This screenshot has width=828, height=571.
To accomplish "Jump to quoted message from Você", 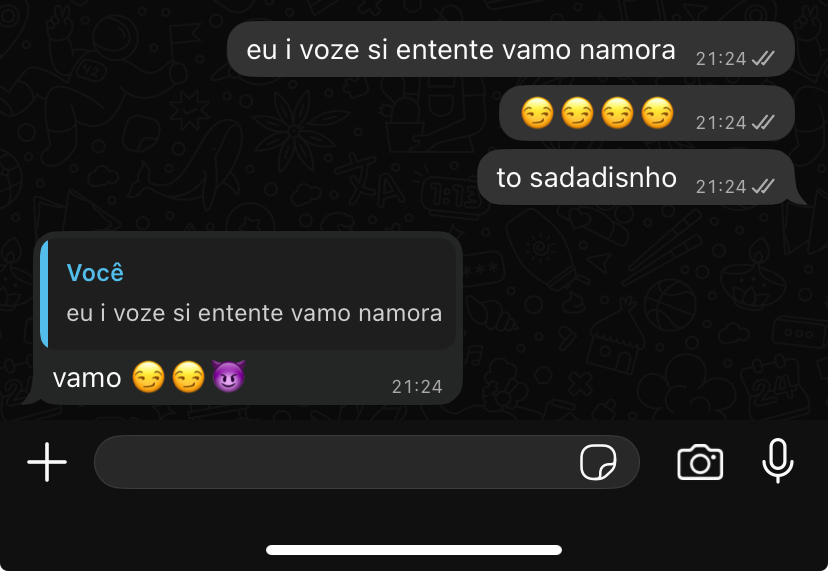I will click(x=248, y=294).
